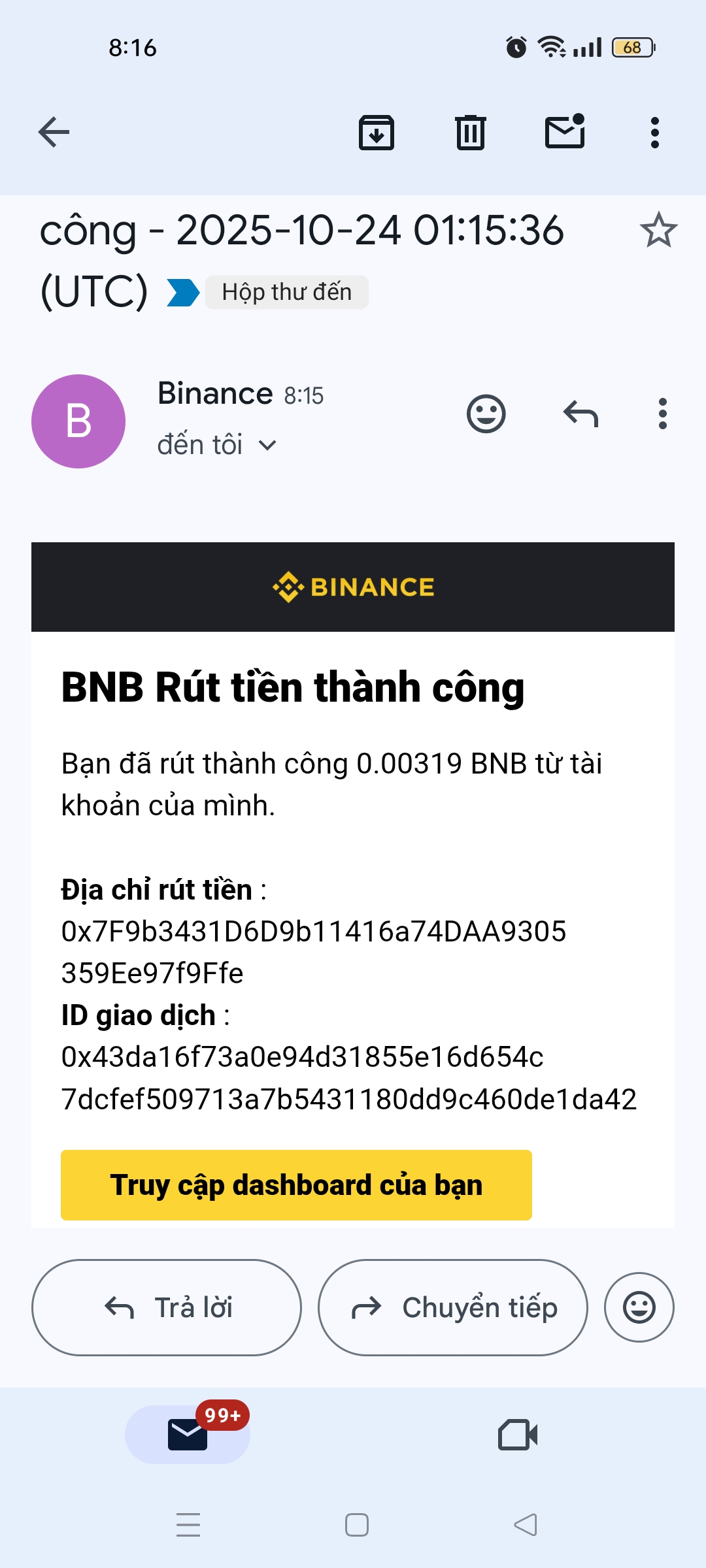Go back to the inbox list
This screenshot has height=1568, width=706.
[54, 133]
